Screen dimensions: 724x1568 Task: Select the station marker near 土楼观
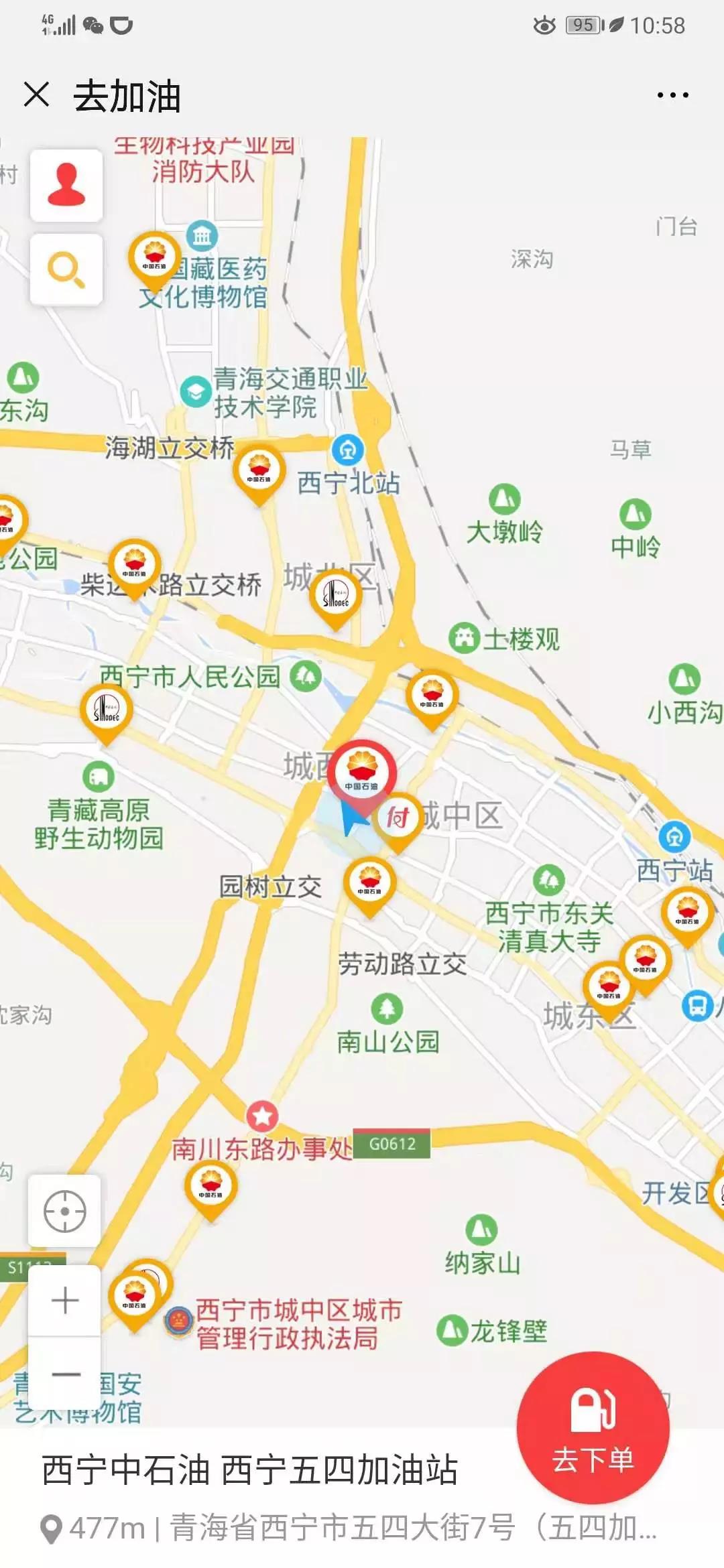[432, 695]
